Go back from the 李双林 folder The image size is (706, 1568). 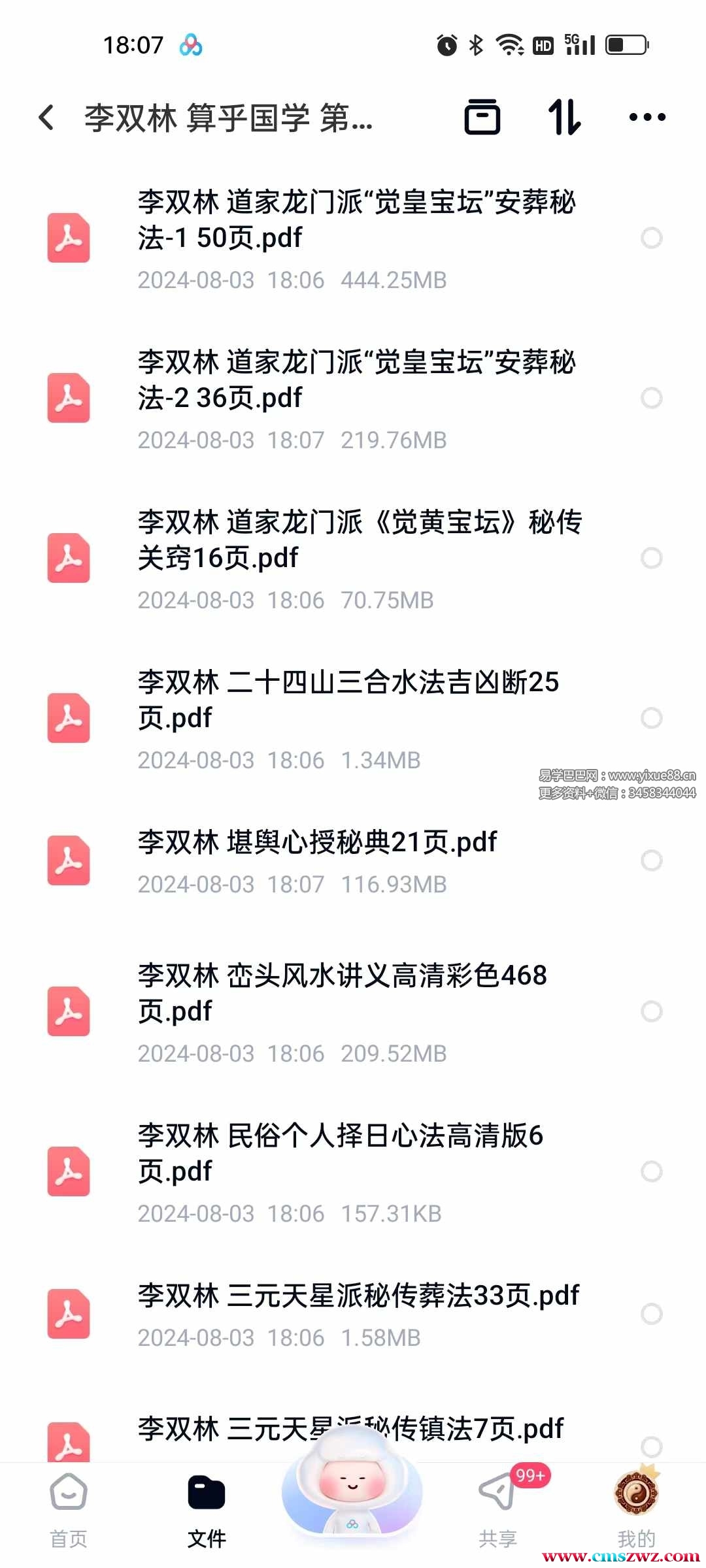[x=47, y=118]
